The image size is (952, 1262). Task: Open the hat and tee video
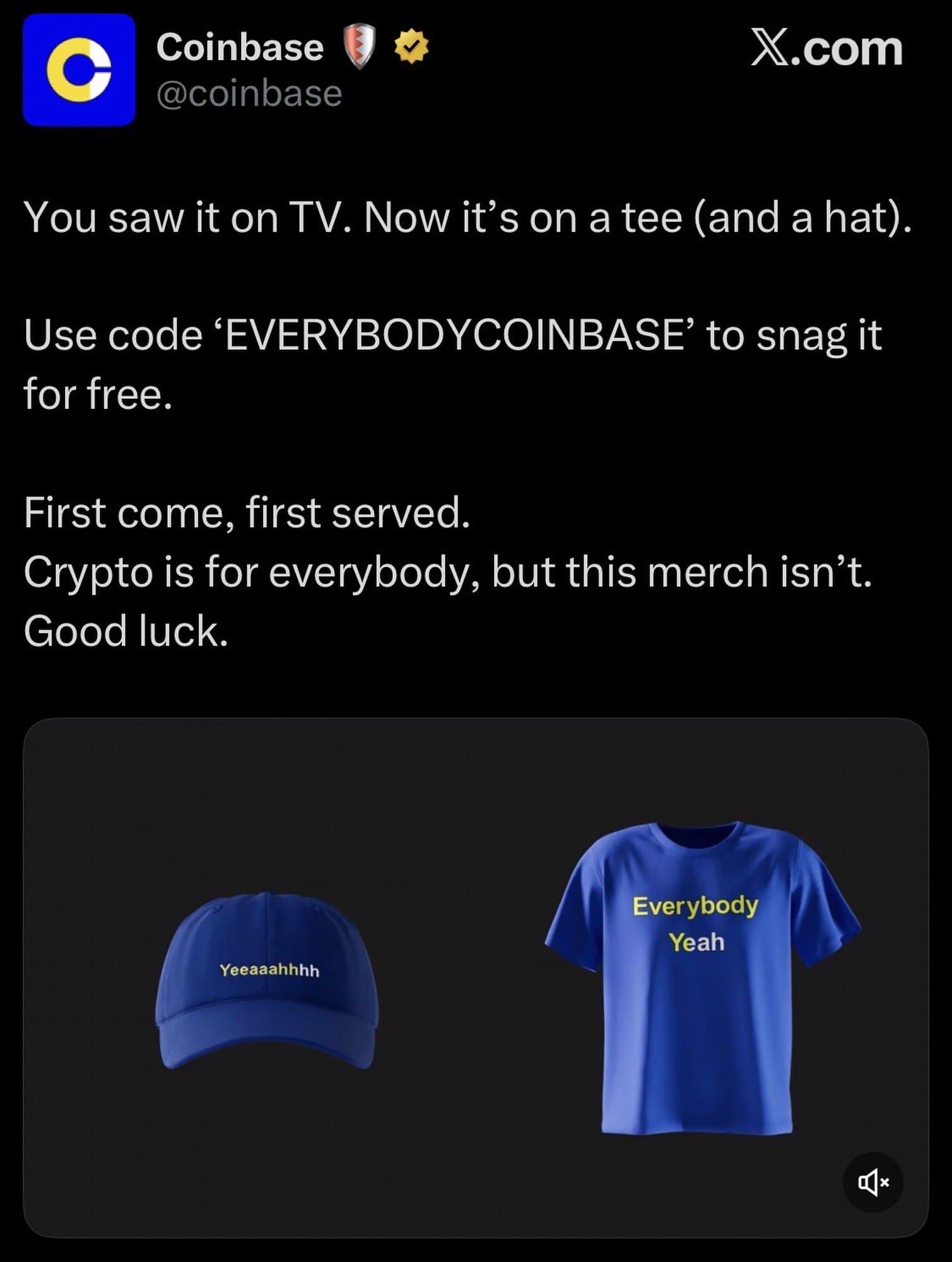pyautogui.click(x=476, y=977)
